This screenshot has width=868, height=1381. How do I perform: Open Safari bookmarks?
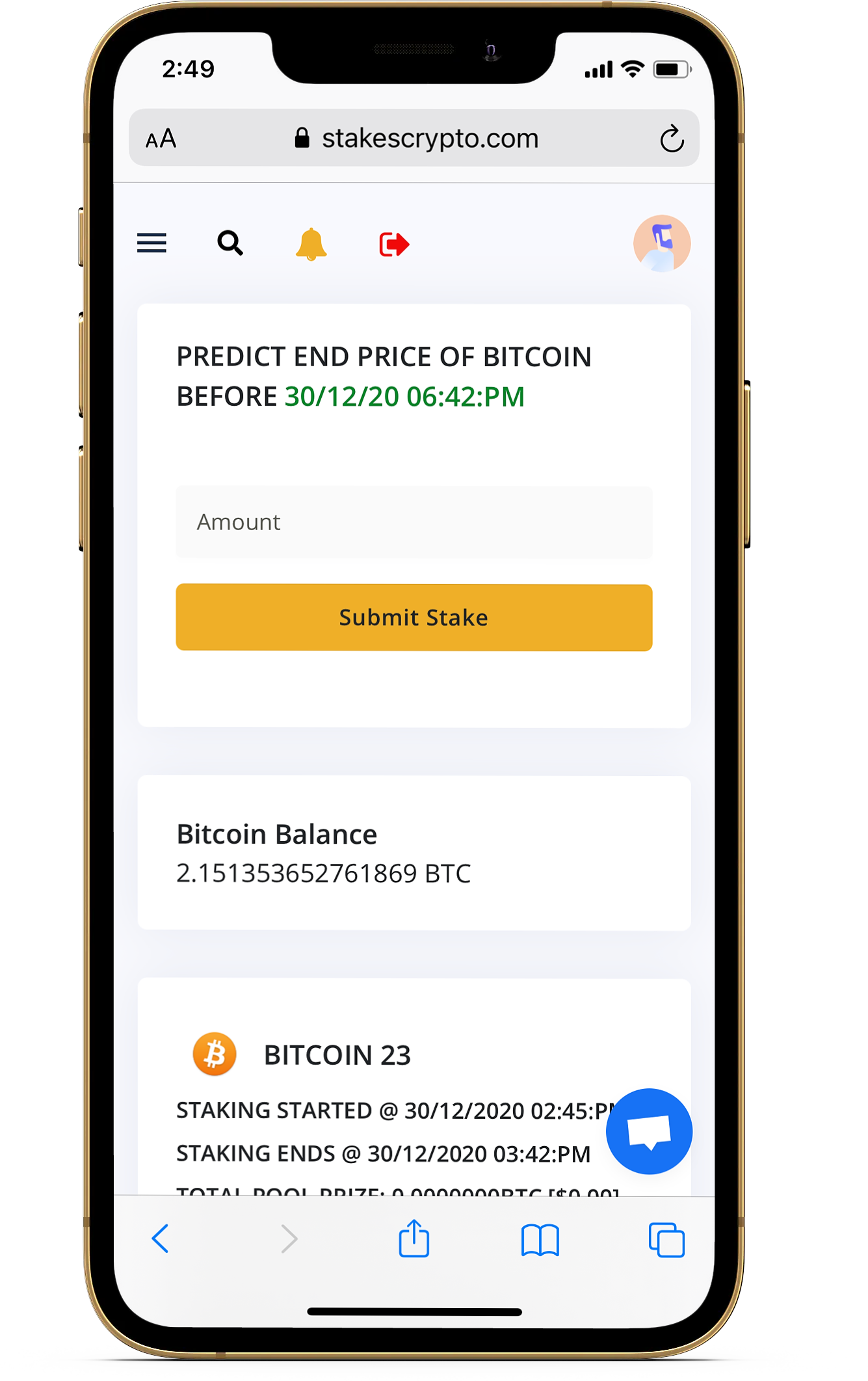tap(540, 1240)
